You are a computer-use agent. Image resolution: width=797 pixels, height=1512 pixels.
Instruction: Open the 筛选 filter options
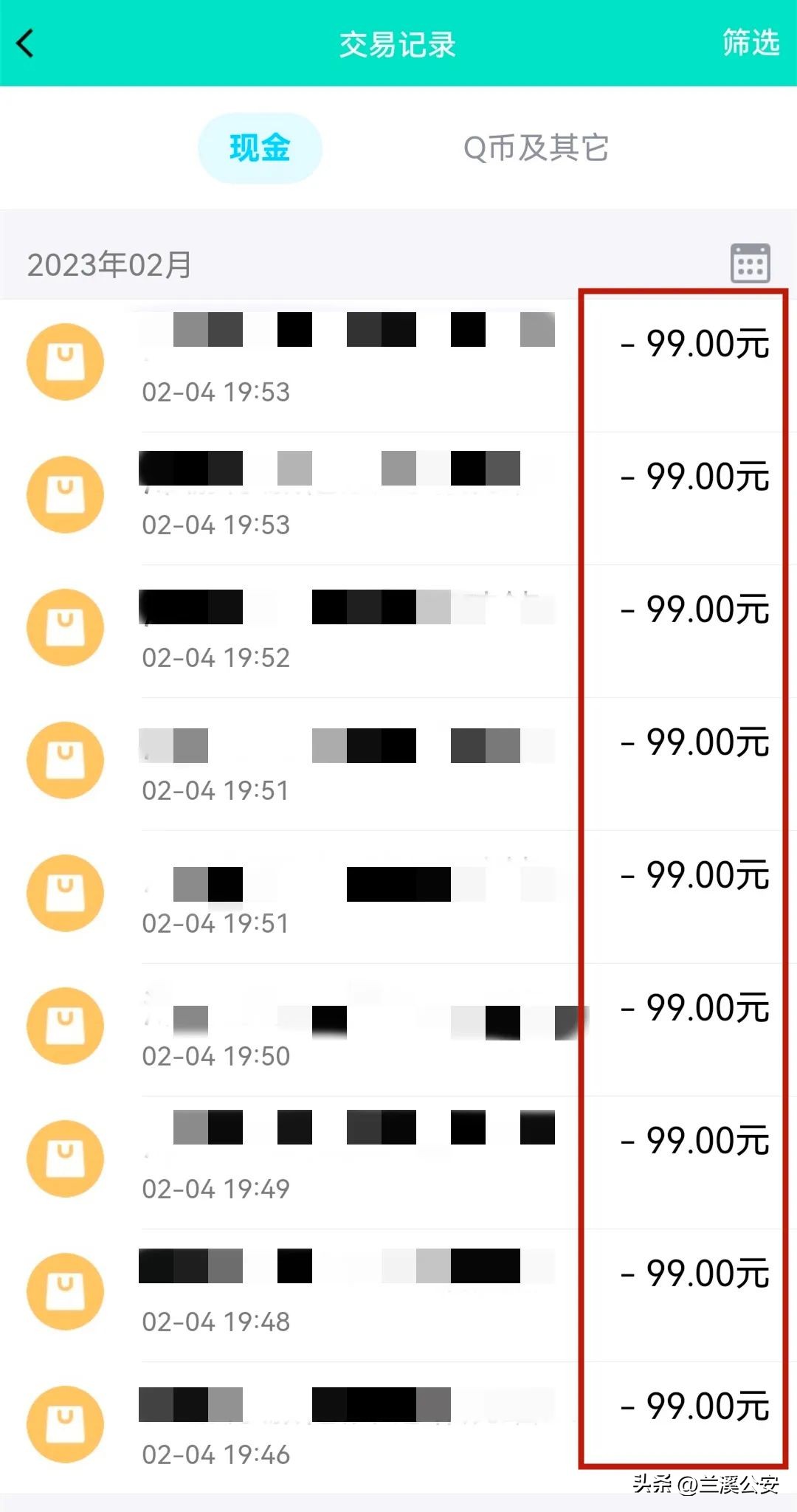[750, 43]
